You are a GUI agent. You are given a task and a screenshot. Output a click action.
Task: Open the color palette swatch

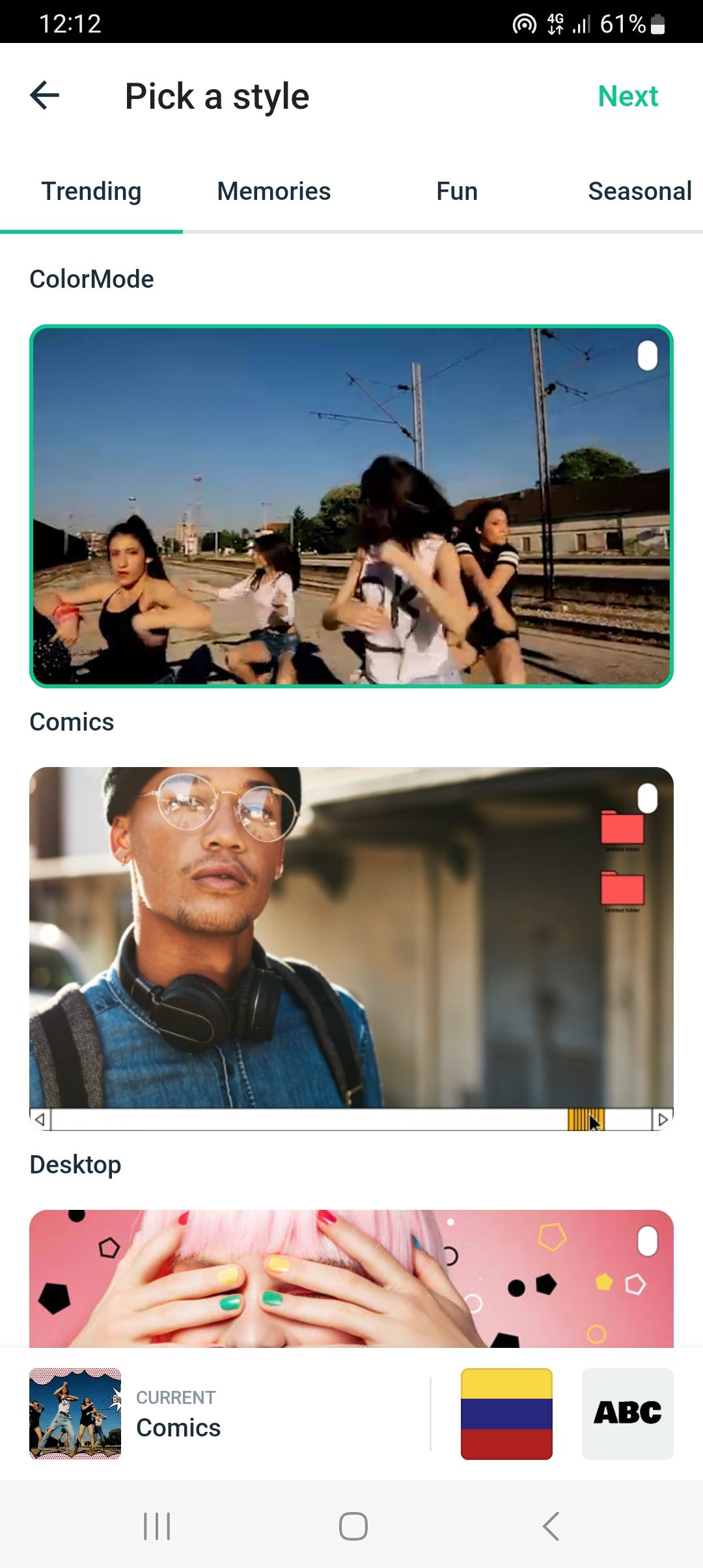pos(506,1414)
